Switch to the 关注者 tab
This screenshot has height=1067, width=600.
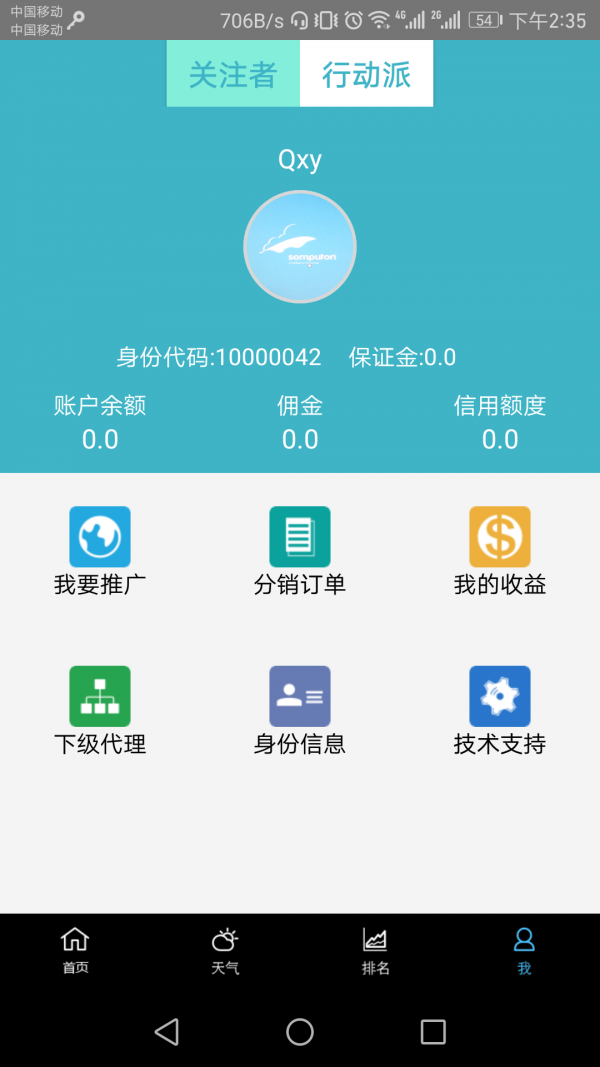pos(233,73)
